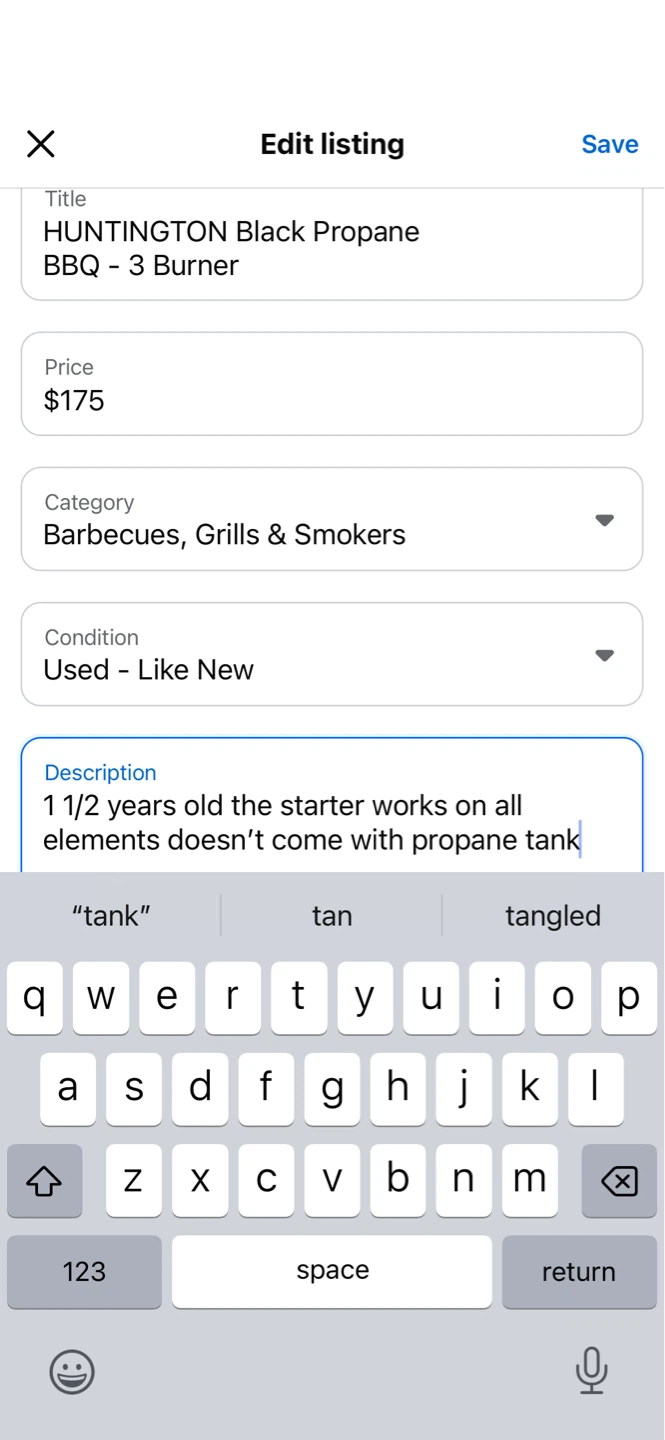Open the Category dropdown
Screen dimensions: 665x1440
[332, 519]
